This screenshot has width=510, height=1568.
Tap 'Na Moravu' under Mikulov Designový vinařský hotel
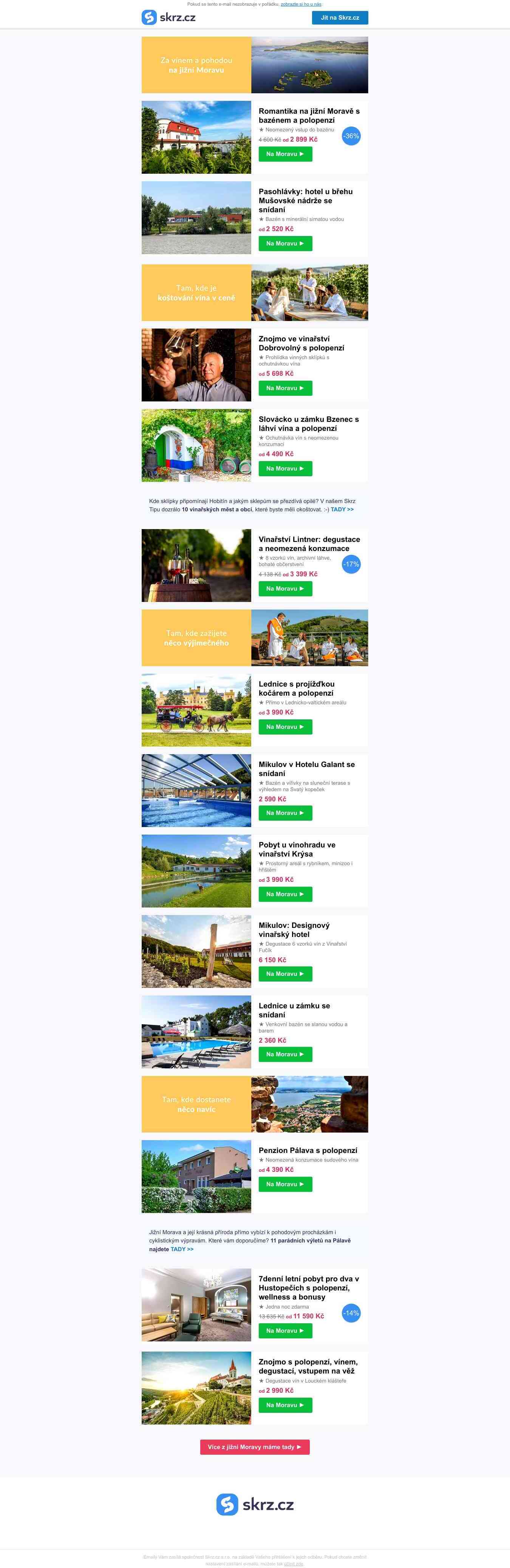point(285,974)
